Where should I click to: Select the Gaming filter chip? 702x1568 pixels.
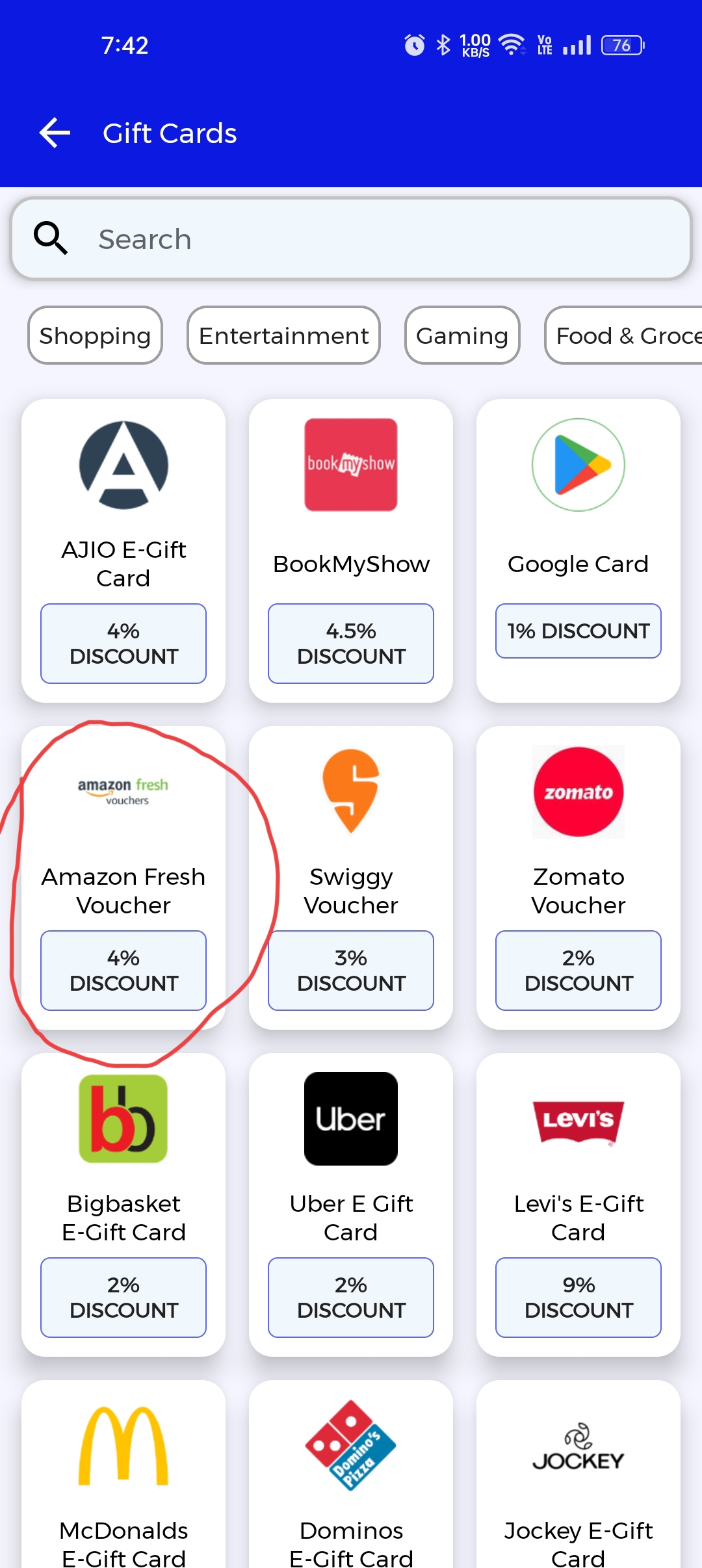pyautogui.click(x=461, y=335)
